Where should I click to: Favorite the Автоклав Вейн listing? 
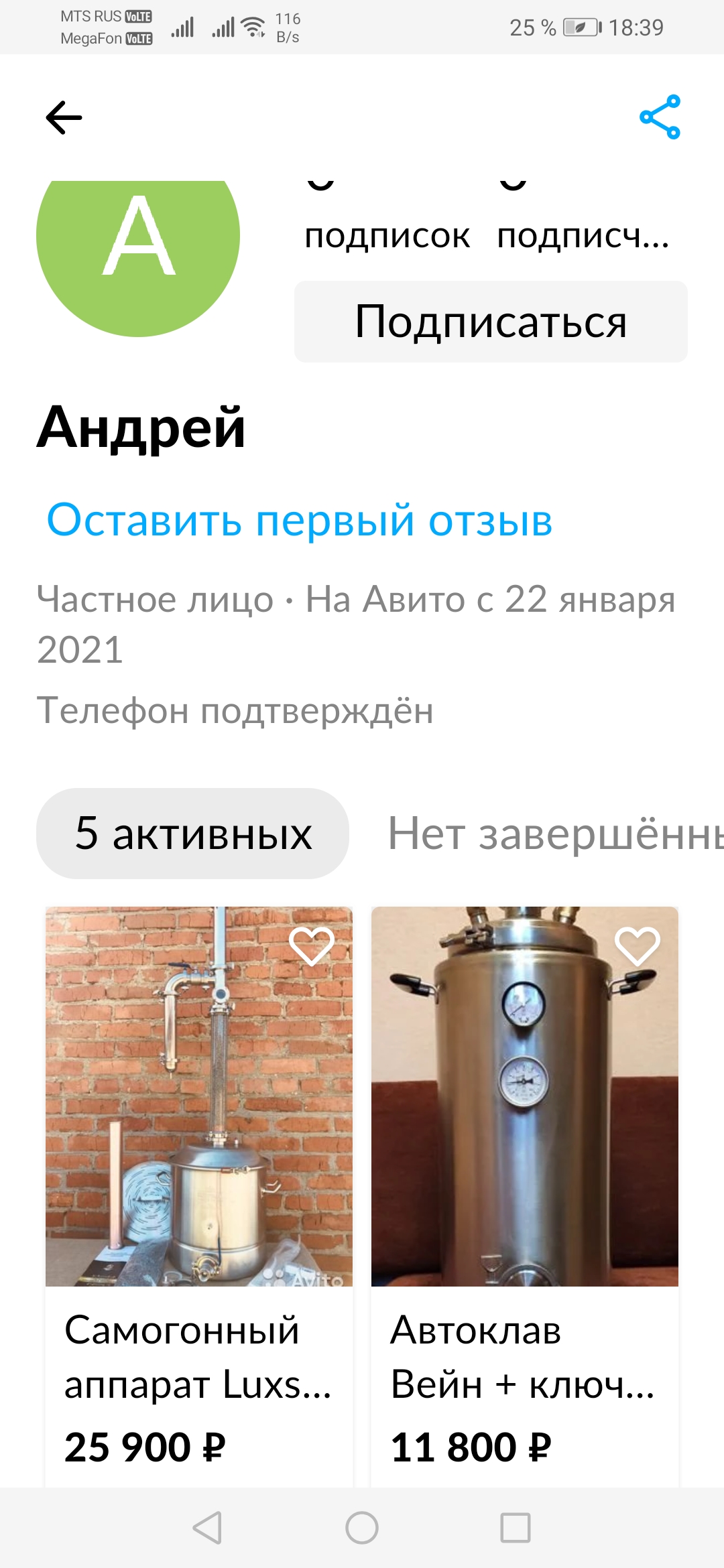point(637,946)
